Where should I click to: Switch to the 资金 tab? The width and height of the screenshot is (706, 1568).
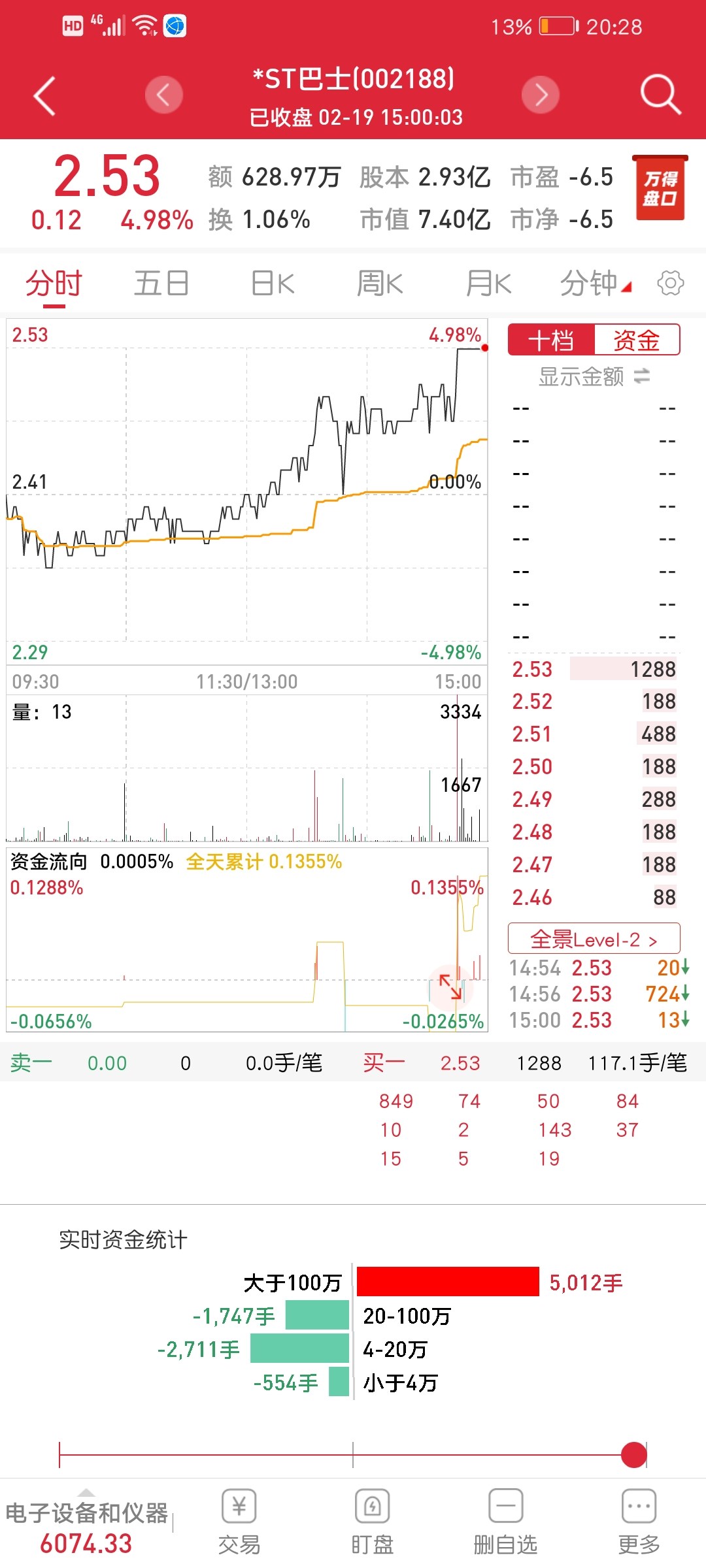click(x=637, y=340)
